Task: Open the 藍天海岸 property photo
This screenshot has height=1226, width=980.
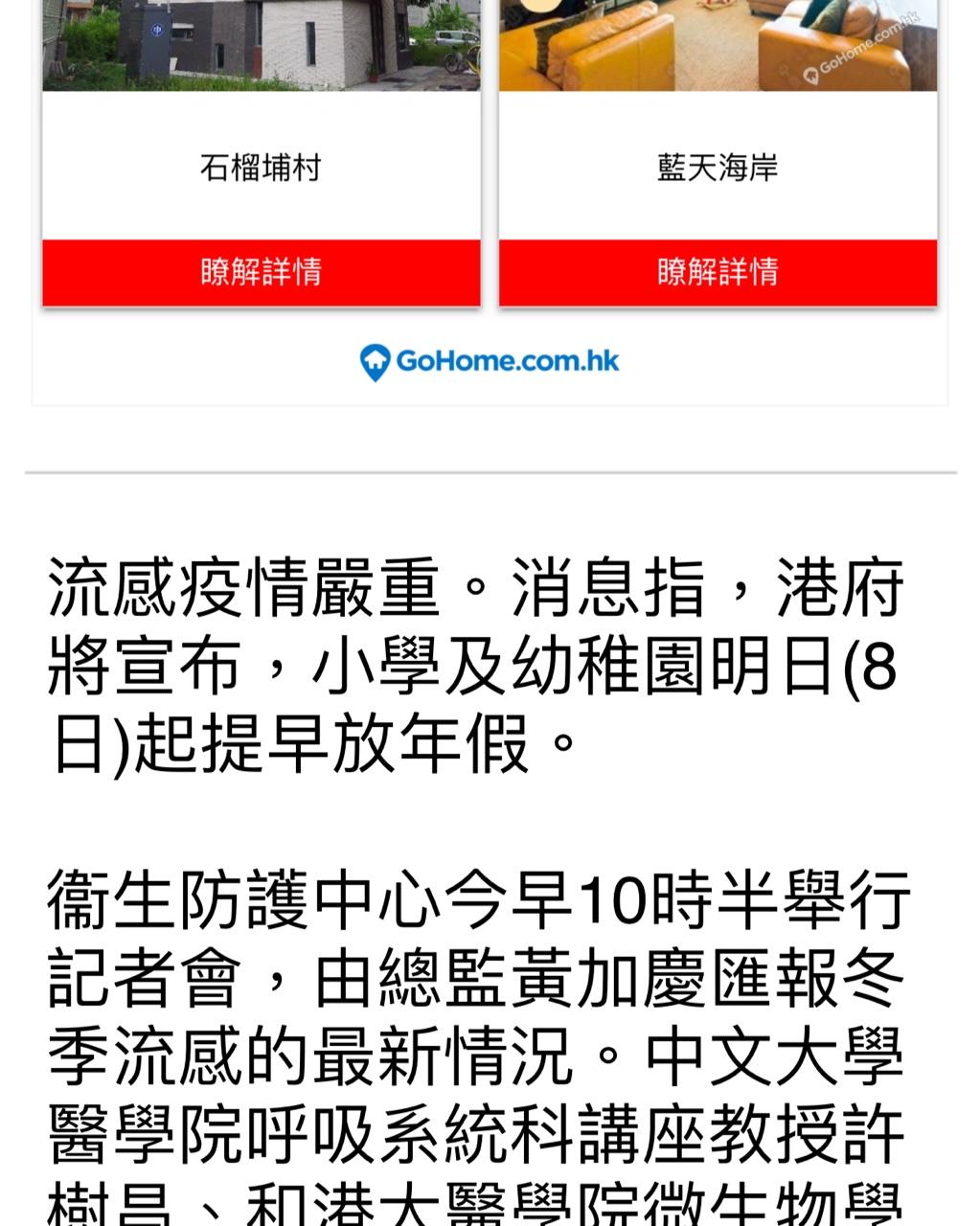Action: coord(718,45)
